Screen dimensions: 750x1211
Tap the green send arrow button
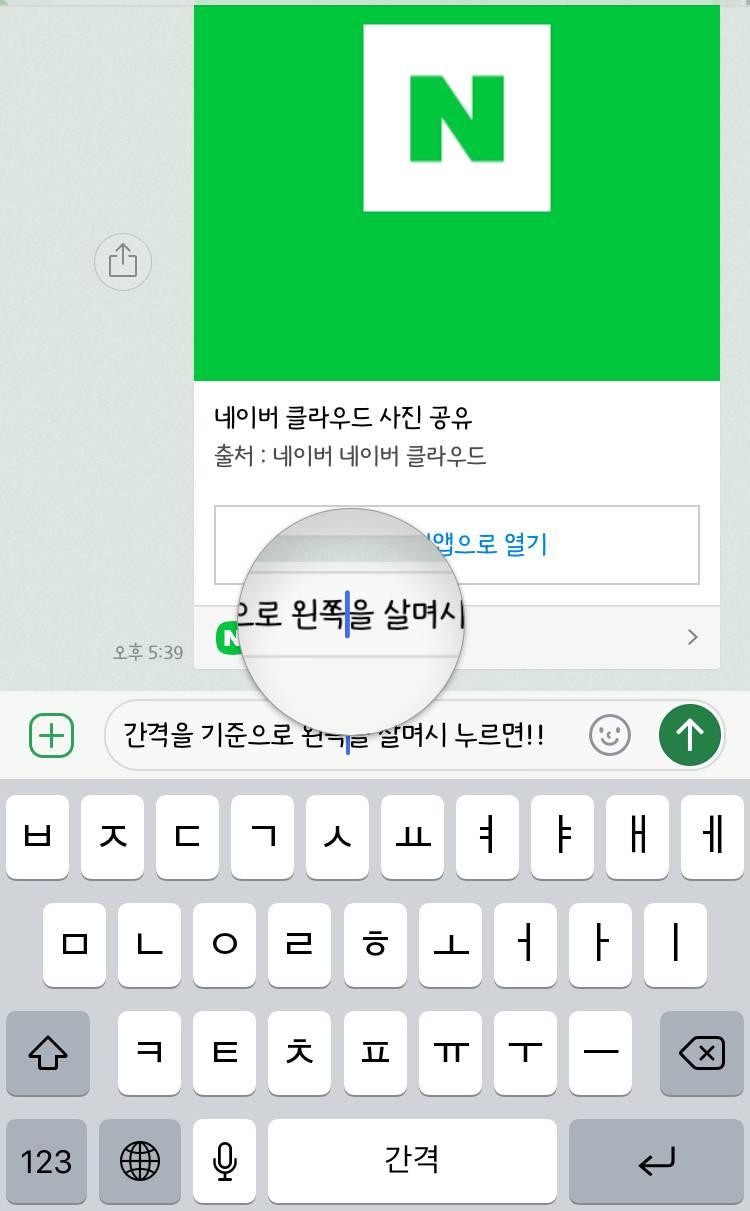pos(689,735)
